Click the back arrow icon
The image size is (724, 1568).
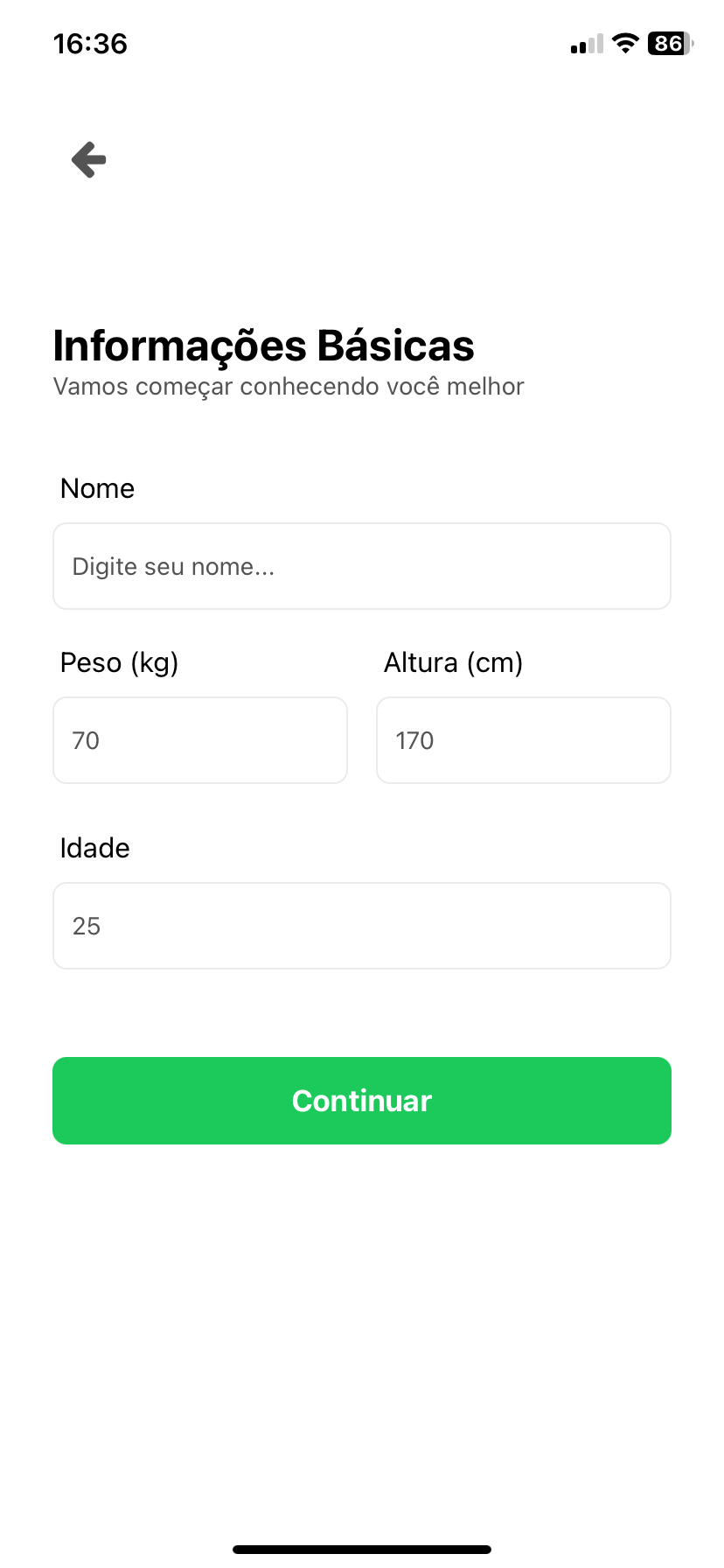(x=87, y=159)
